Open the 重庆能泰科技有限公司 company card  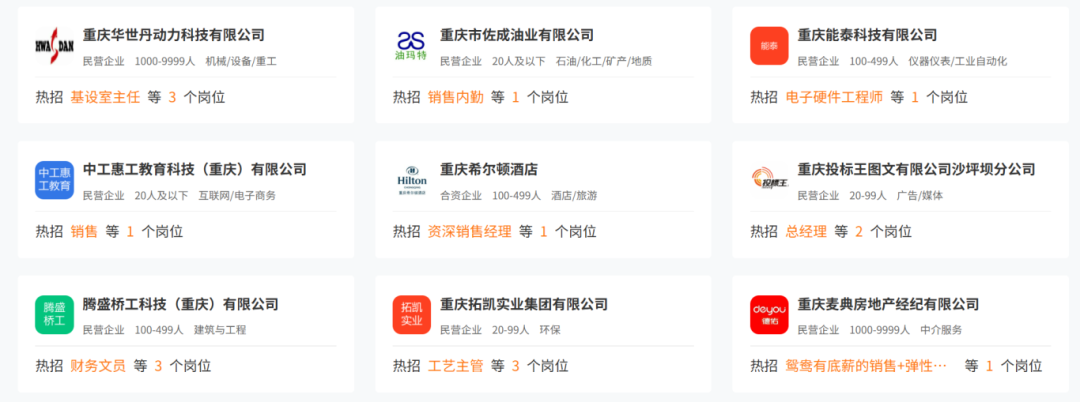pos(867,36)
